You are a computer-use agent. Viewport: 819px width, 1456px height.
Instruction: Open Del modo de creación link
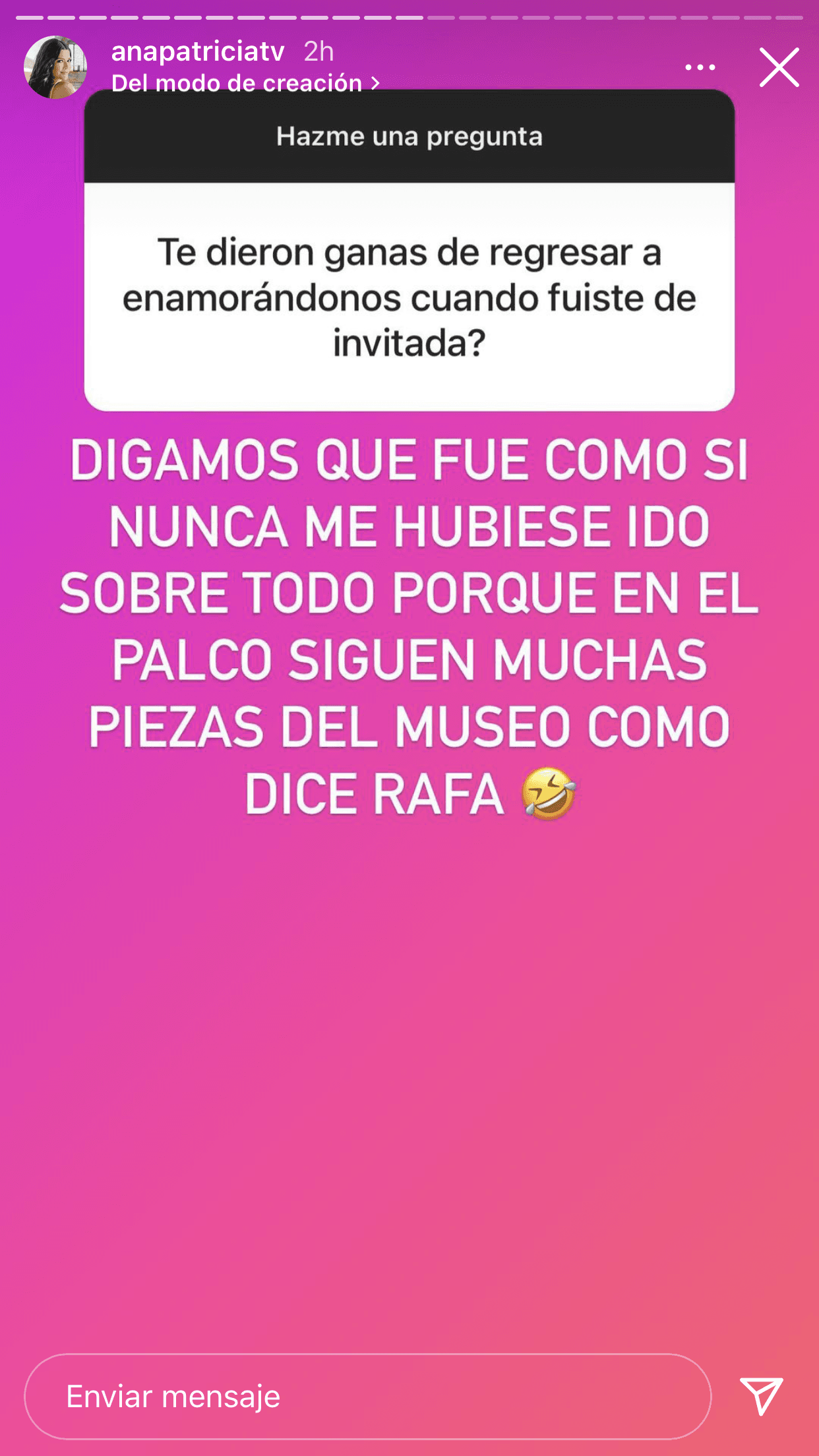[x=239, y=83]
